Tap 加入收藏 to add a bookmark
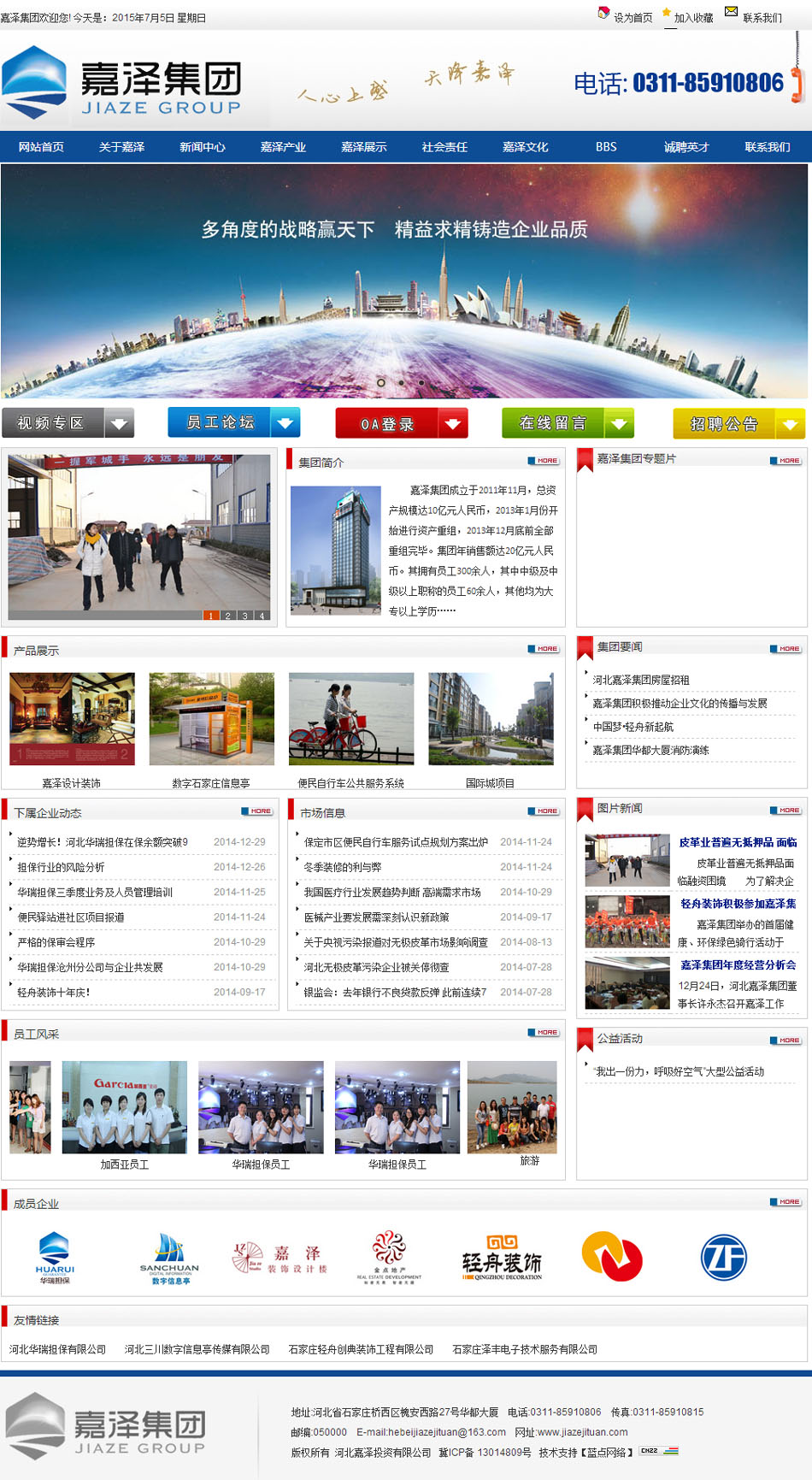Image resolution: width=812 pixels, height=1480 pixels. pos(693,18)
